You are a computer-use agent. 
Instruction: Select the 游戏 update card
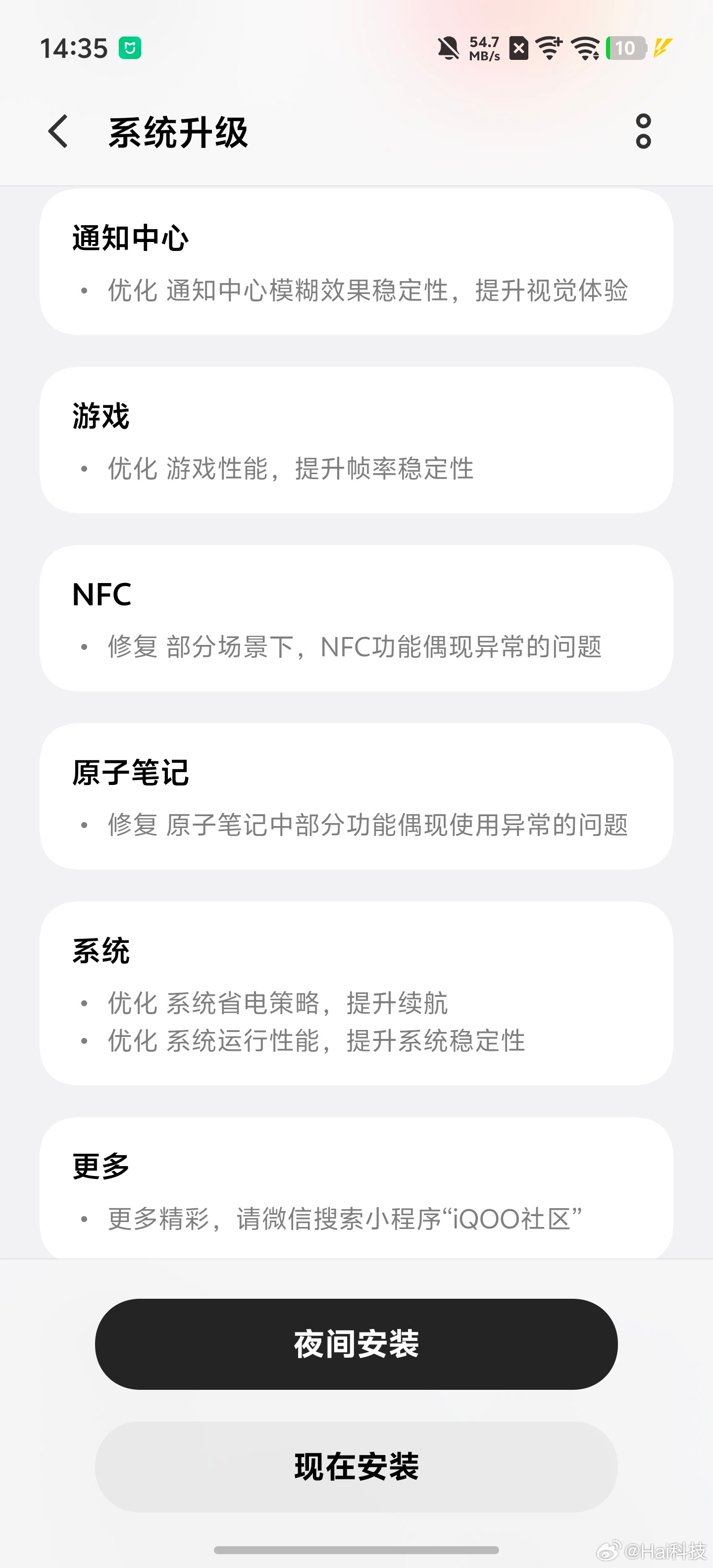pos(356,441)
